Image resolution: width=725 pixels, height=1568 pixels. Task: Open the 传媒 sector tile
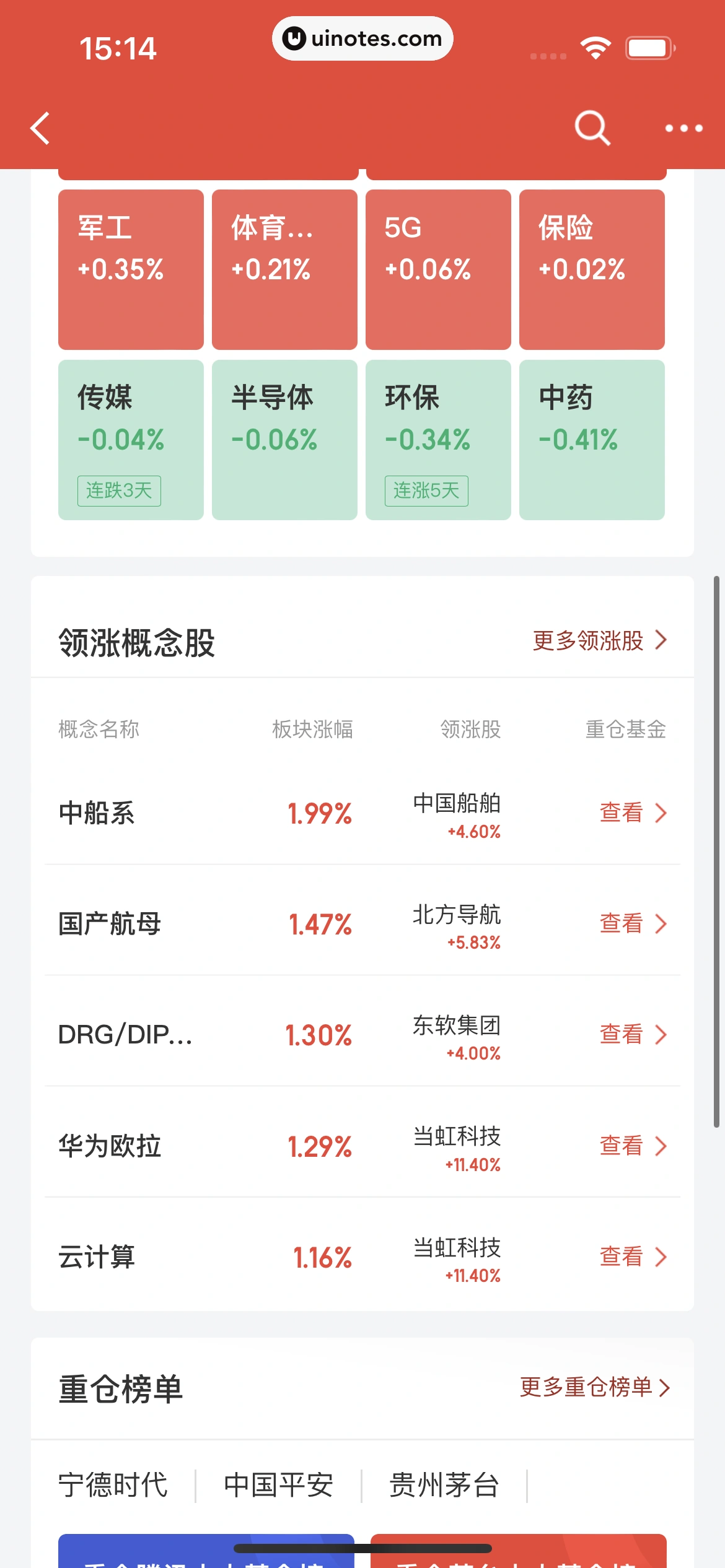coord(131,440)
